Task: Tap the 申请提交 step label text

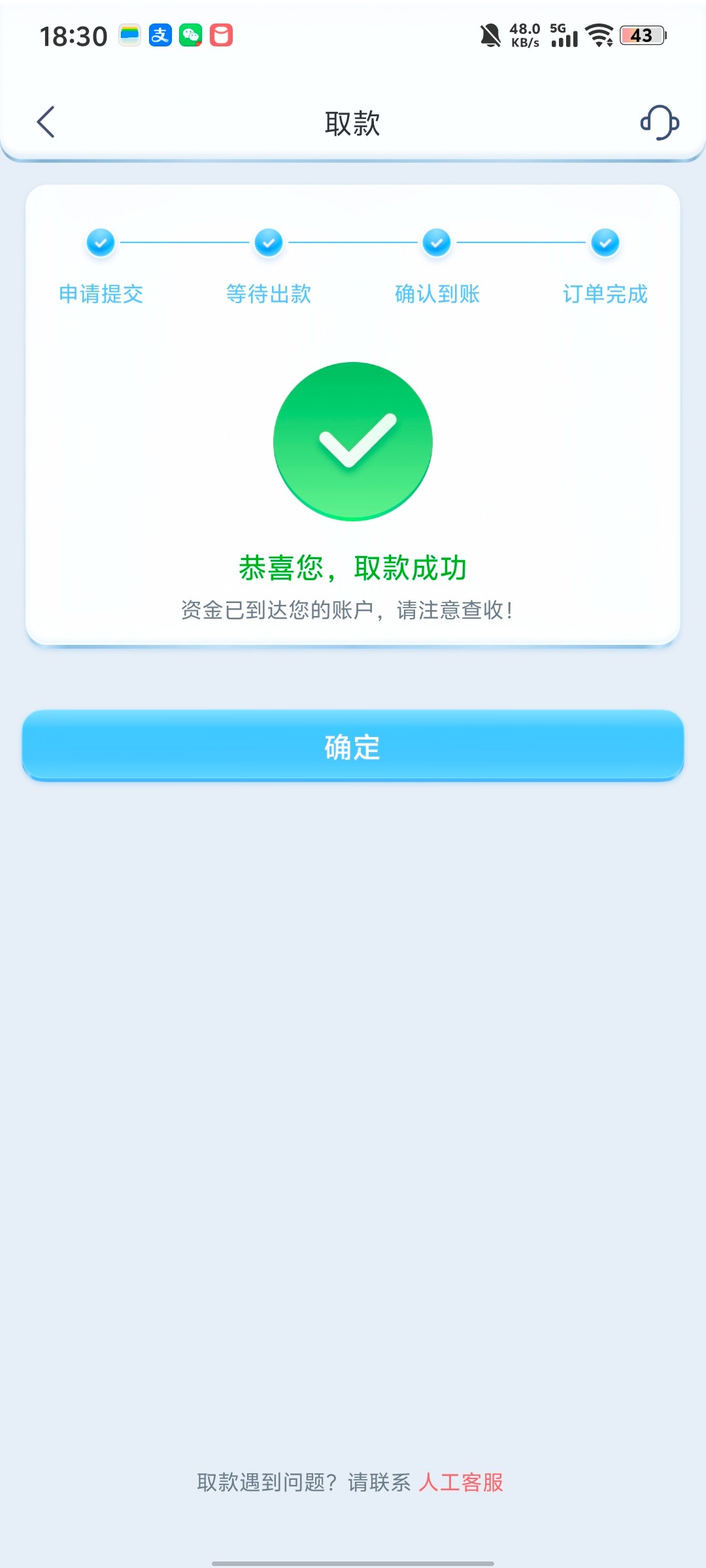Action: (x=101, y=295)
